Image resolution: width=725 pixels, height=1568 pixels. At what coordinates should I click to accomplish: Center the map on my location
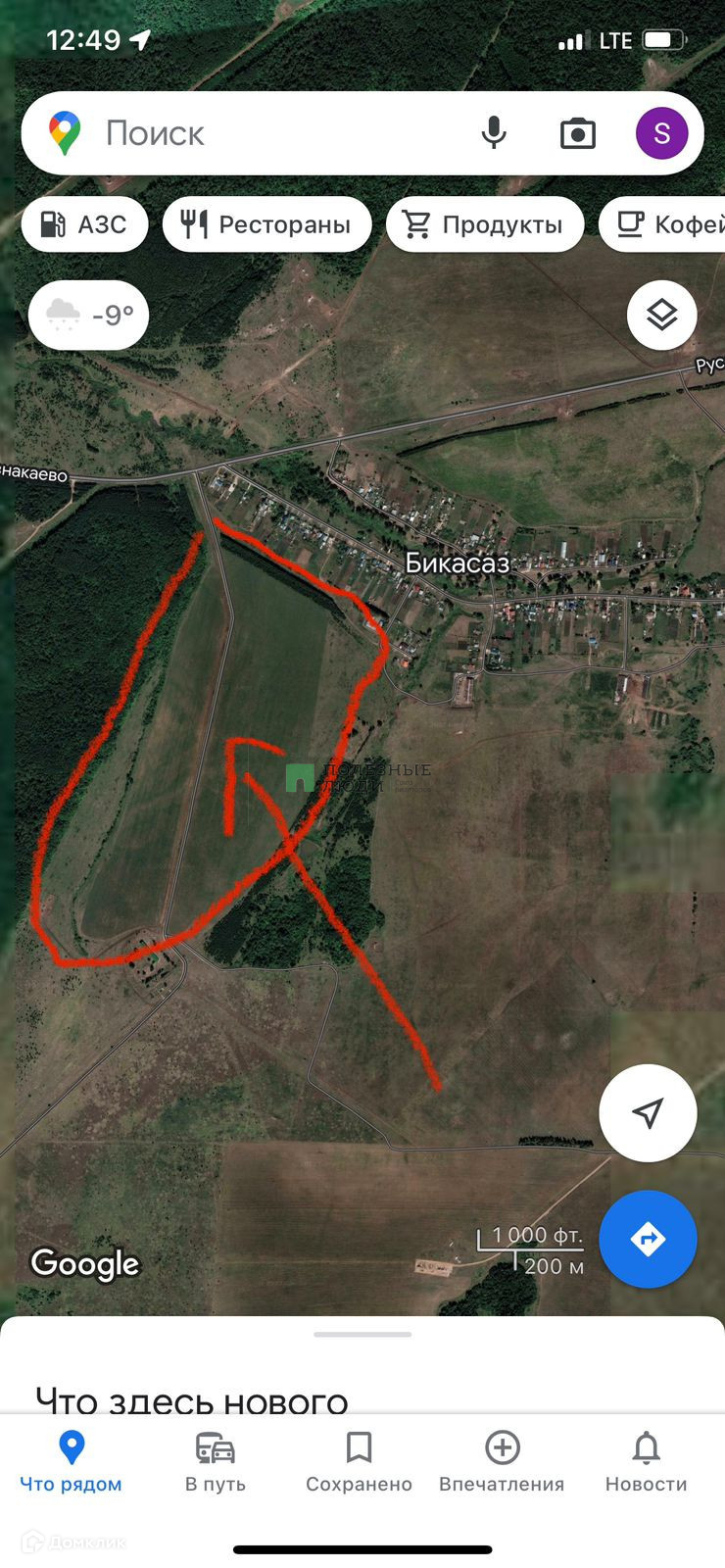648,1112
